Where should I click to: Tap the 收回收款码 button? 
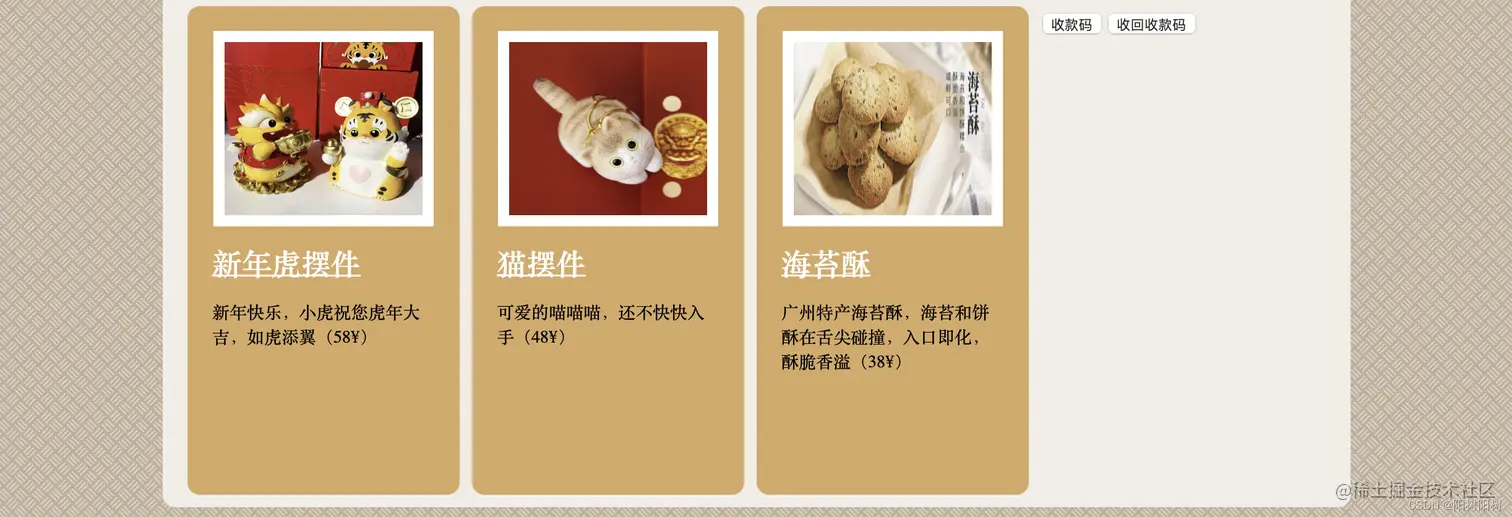(x=1151, y=25)
